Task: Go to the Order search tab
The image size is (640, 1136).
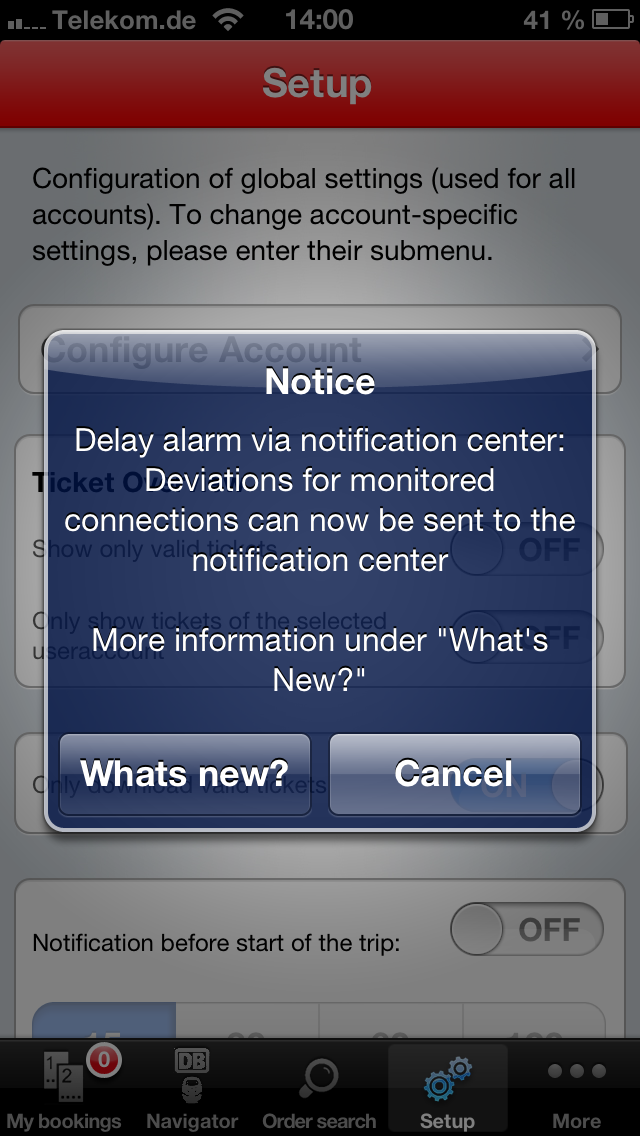Action: 319,1090
